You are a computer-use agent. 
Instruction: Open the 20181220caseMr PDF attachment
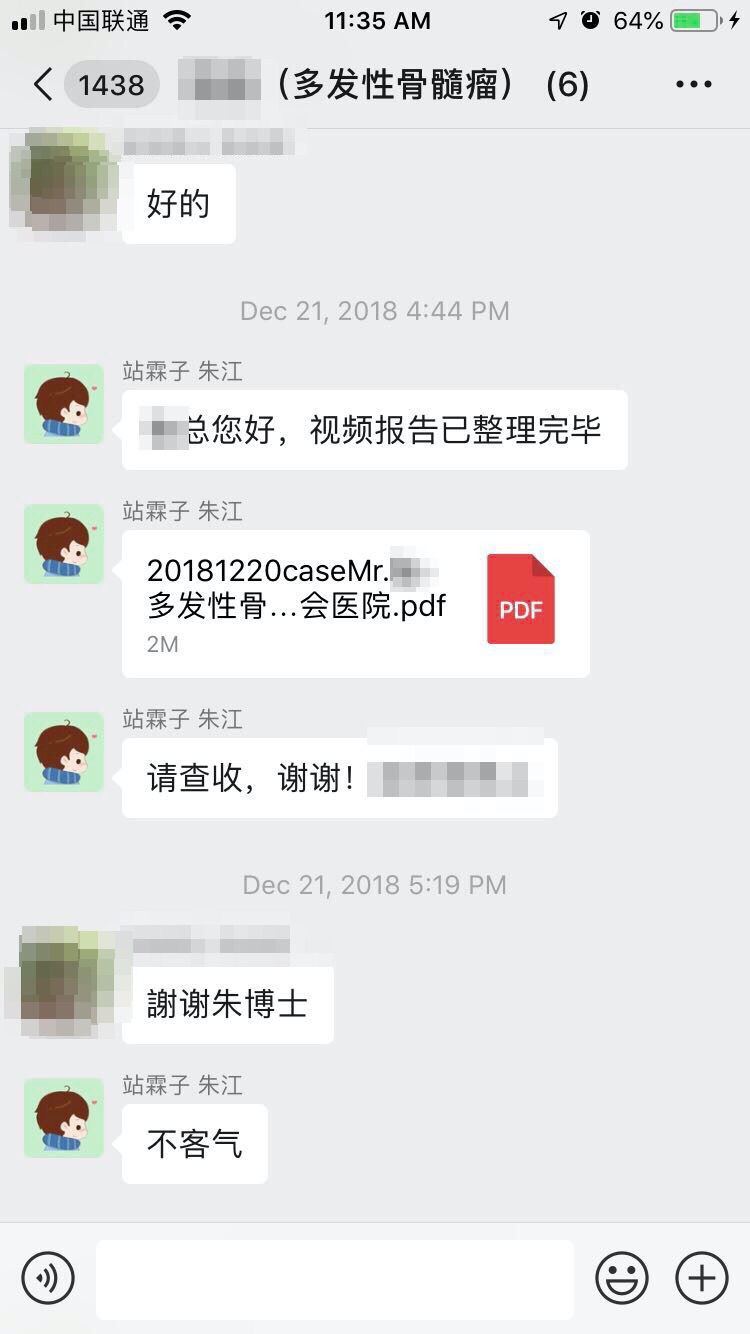pos(355,603)
